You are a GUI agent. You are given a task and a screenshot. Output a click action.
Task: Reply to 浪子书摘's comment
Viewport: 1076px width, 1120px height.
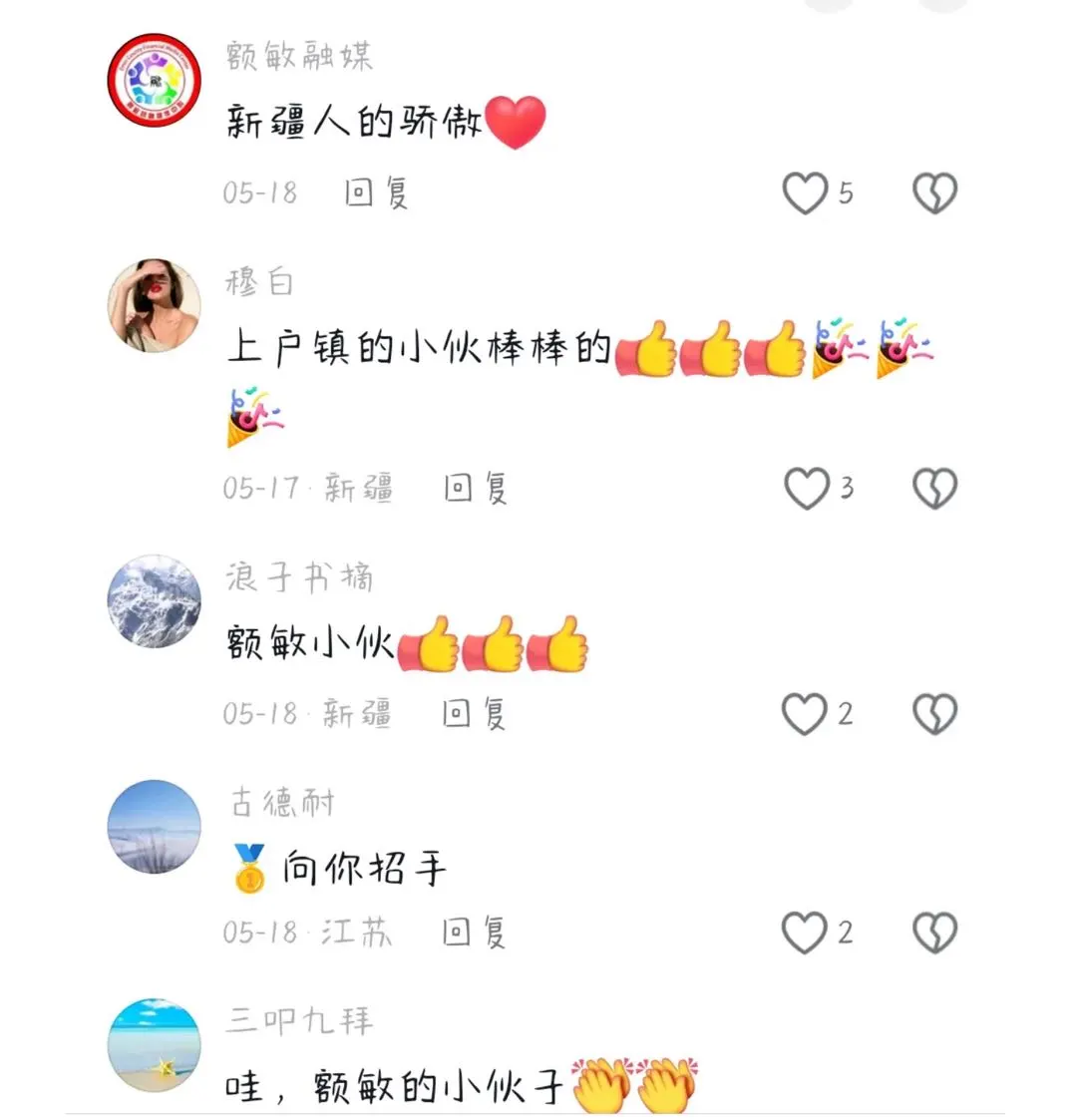(x=474, y=713)
